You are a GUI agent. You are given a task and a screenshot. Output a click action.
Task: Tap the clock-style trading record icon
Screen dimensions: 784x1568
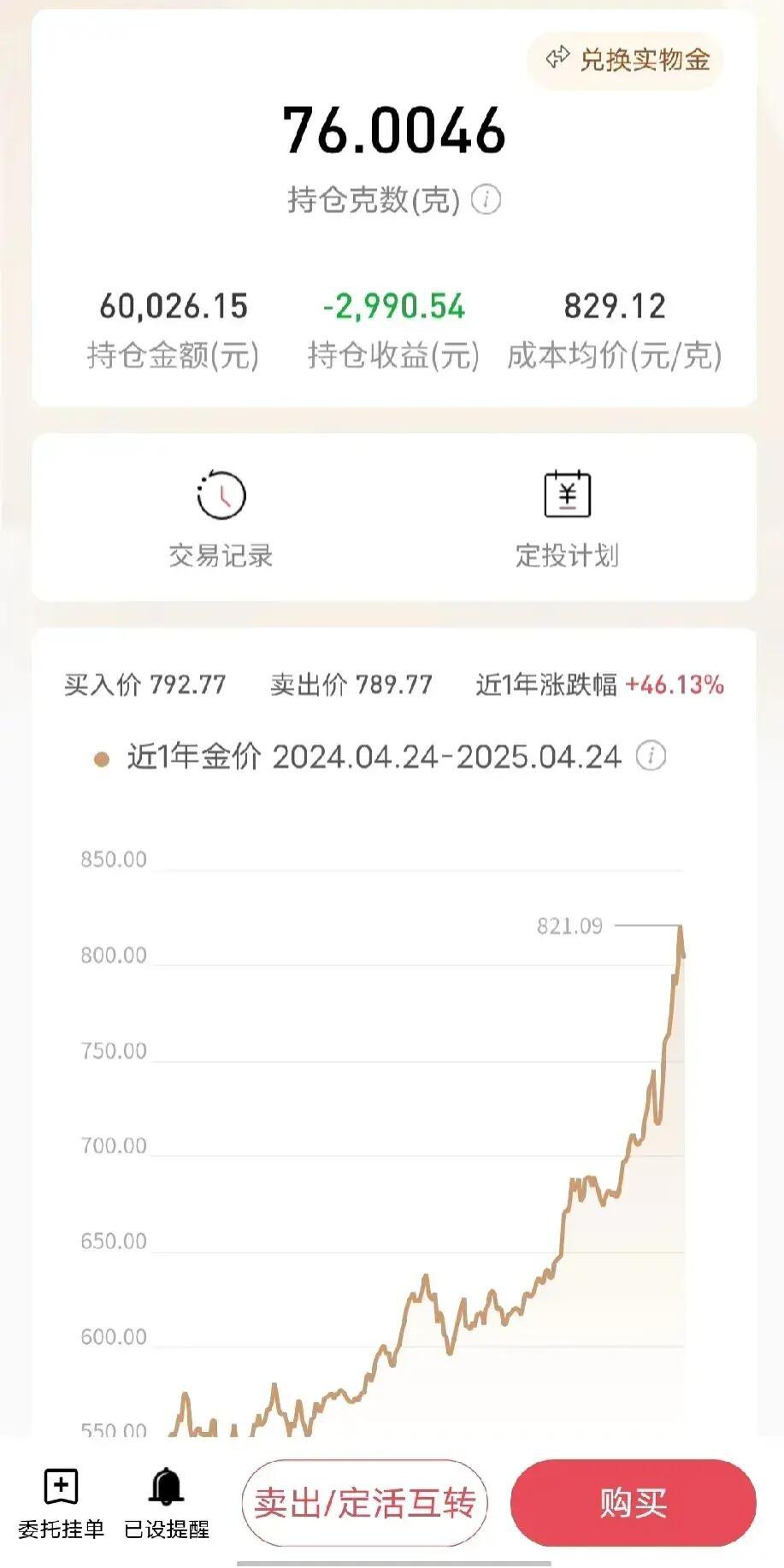pos(219,494)
